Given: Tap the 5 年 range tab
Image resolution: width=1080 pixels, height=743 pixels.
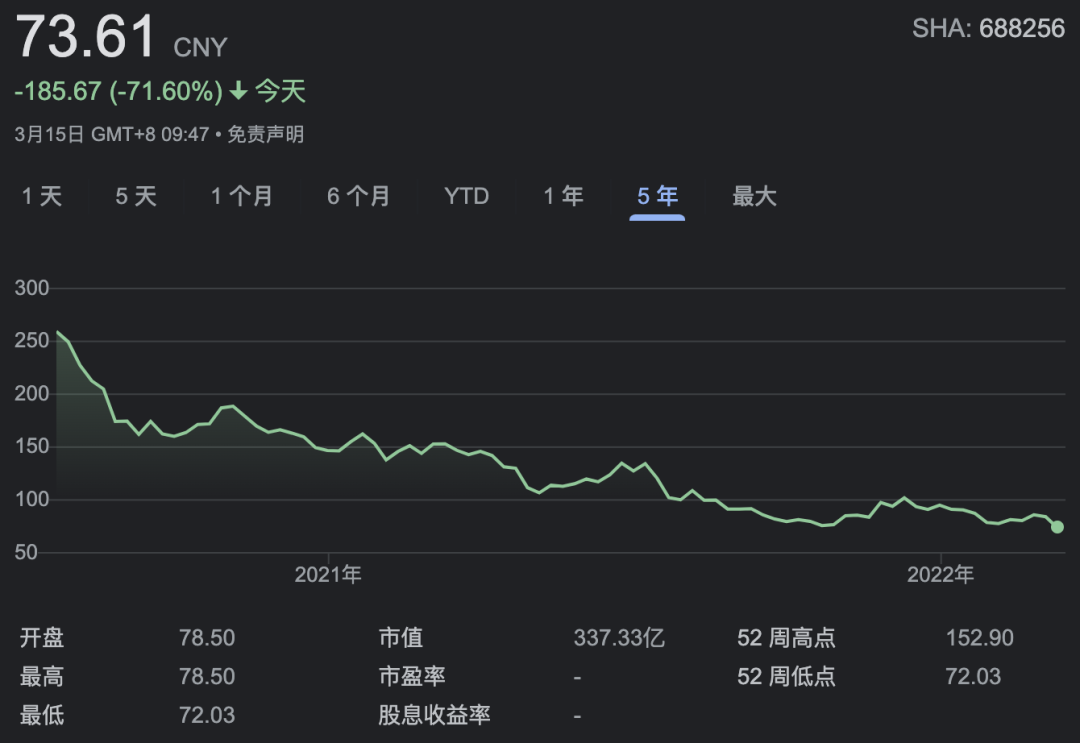Looking at the screenshot, I should point(657,197).
